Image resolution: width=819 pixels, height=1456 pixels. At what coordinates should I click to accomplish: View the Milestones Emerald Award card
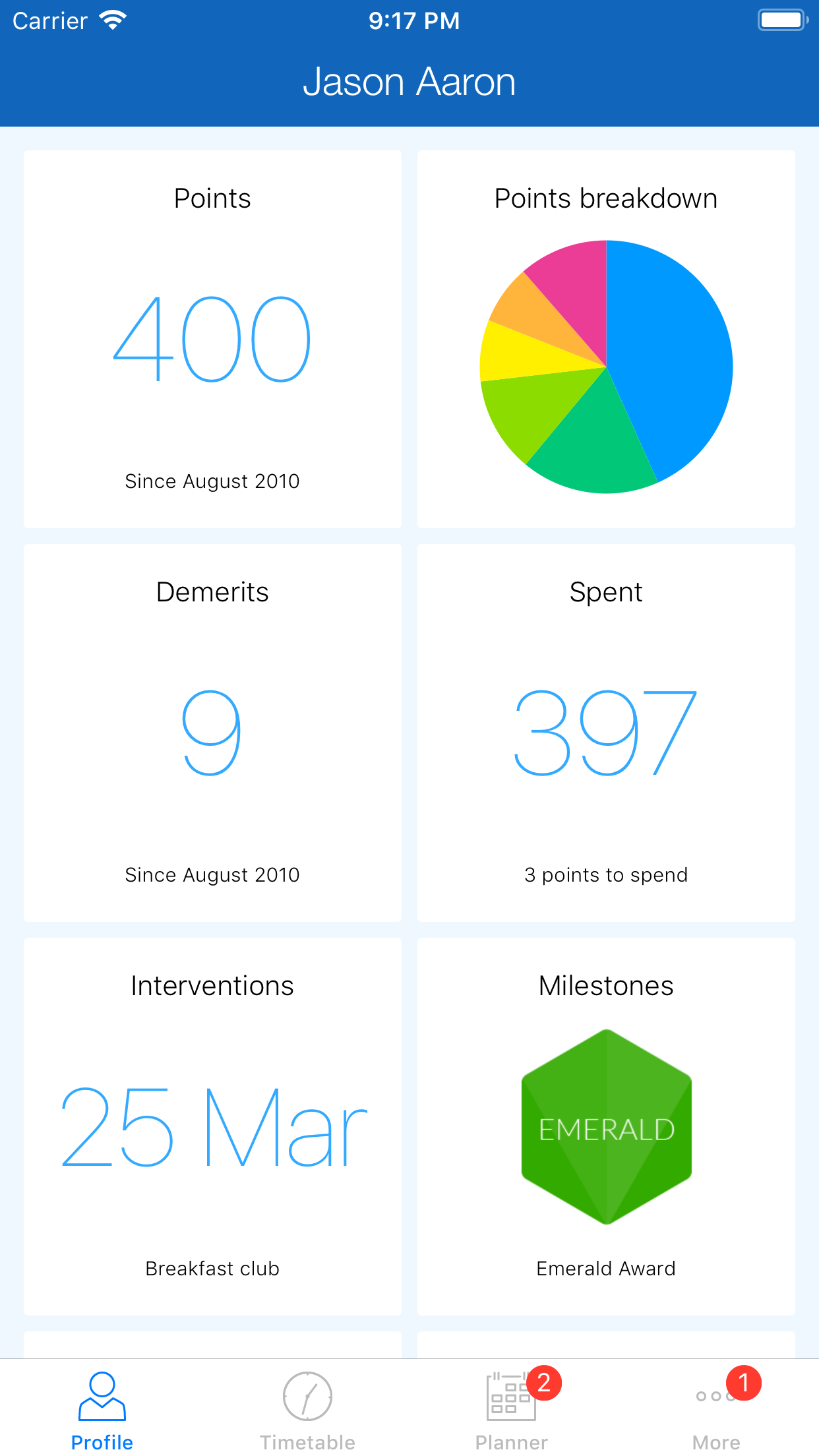(x=606, y=1126)
